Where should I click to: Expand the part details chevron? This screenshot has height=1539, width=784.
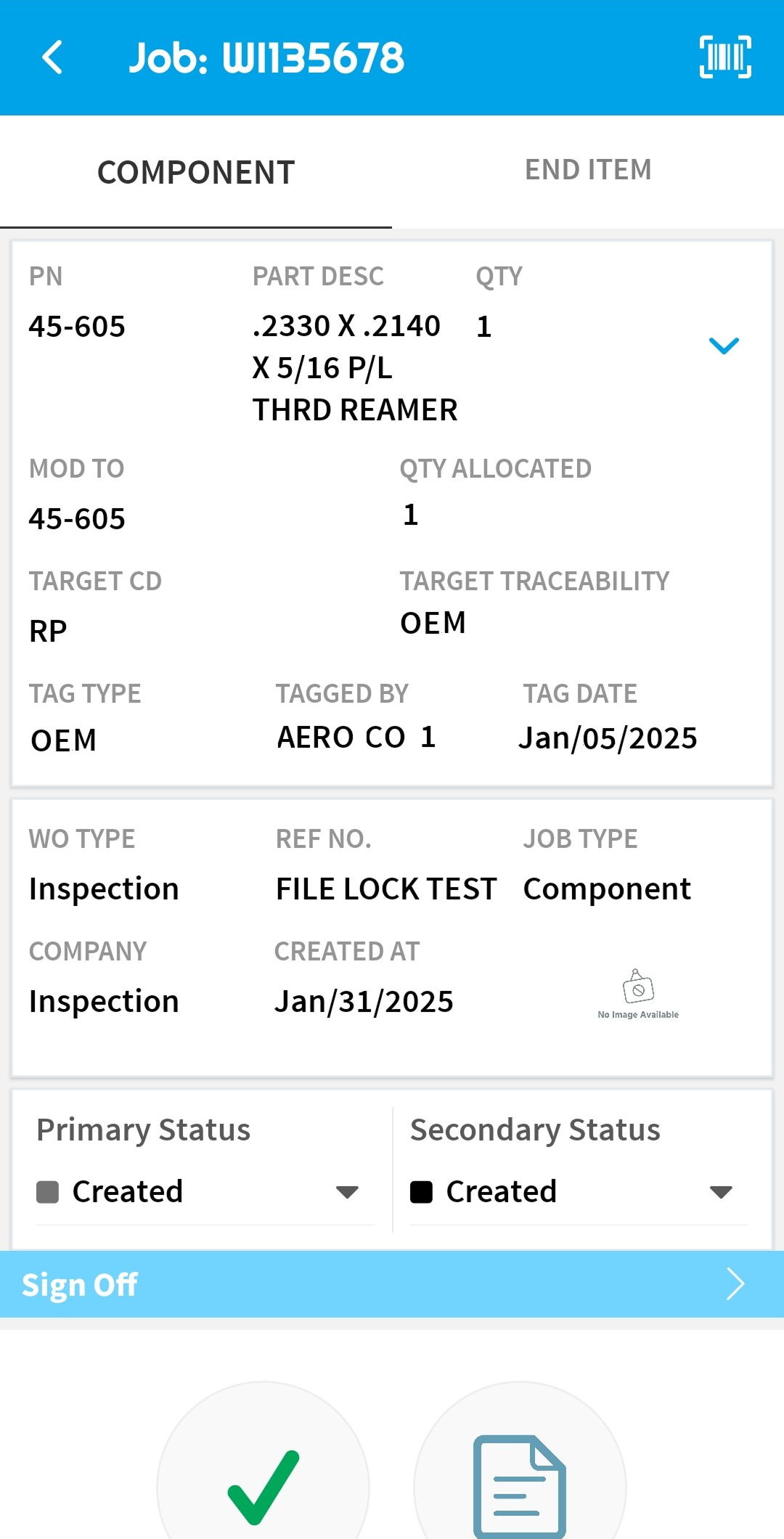pos(723,346)
